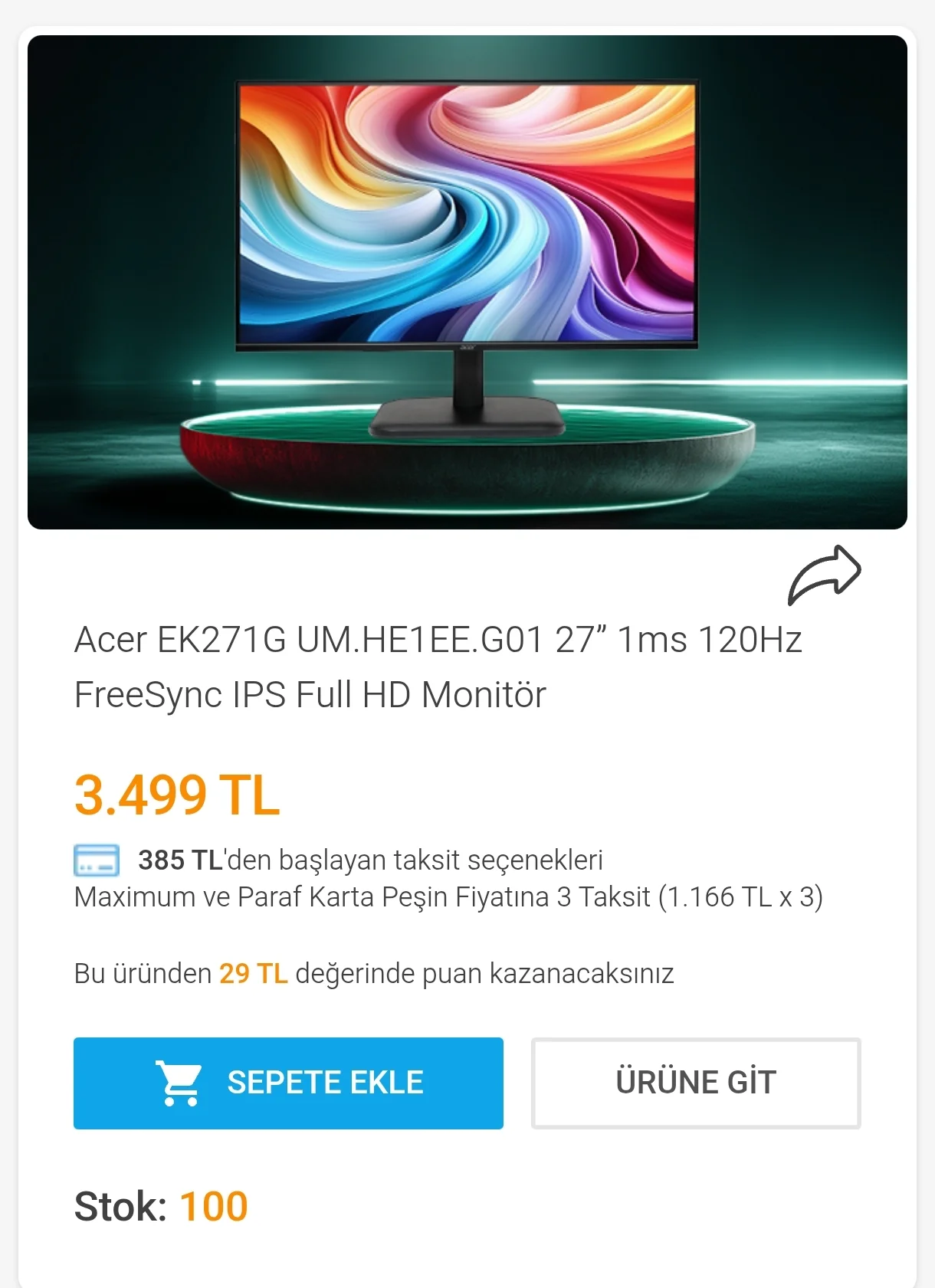Viewport: 935px width, 1288px height.
Task: Share this Acer monitor product
Action: tap(824, 575)
